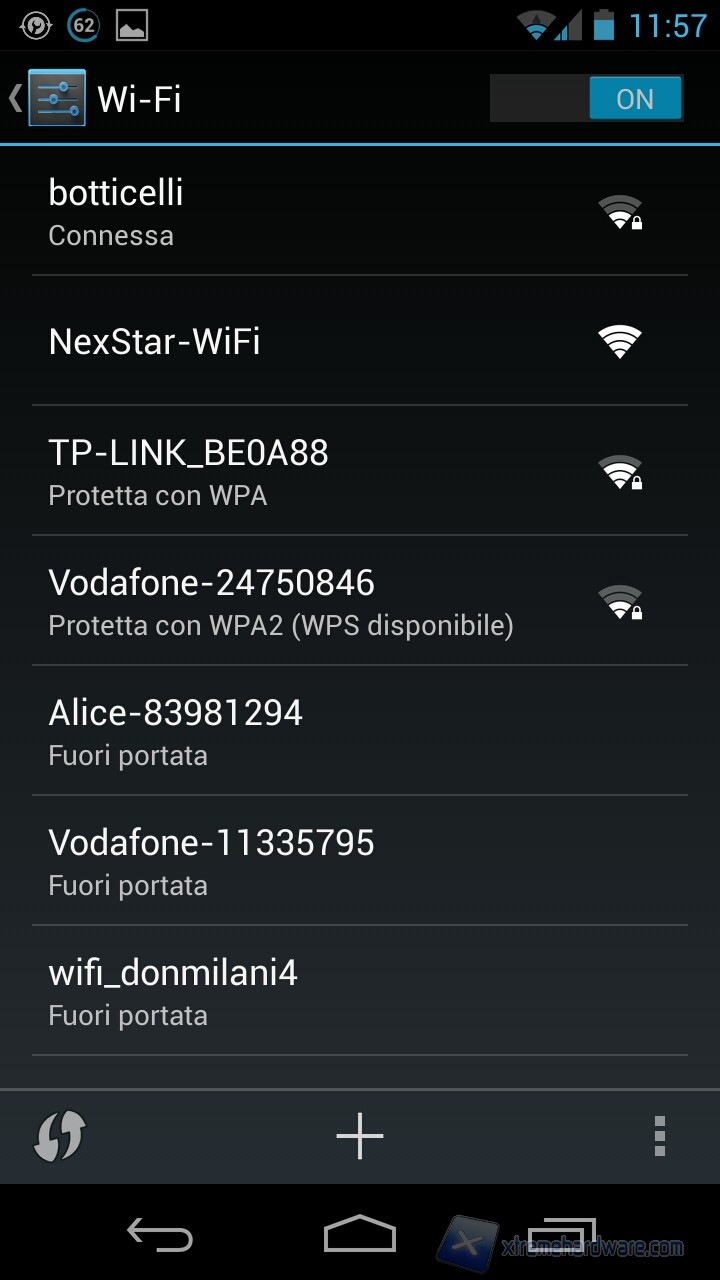Image resolution: width=720 pixels, height=1280 pixels.
Task: Go back with the system back button
Action: [x=160, y=1236]
